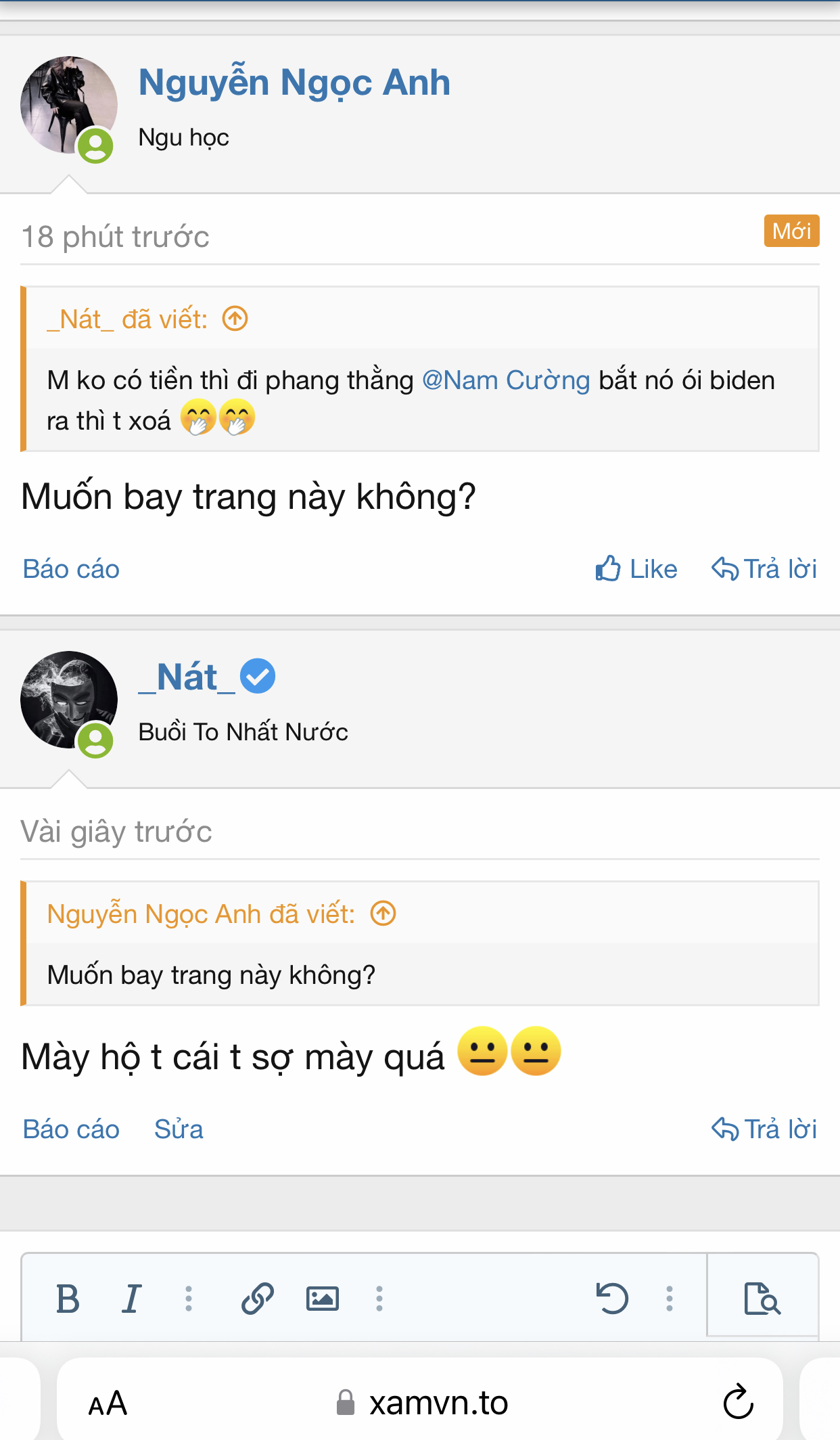Enable italic formatting in editor
This screenshot has width=840, height=1440.
132,1299
